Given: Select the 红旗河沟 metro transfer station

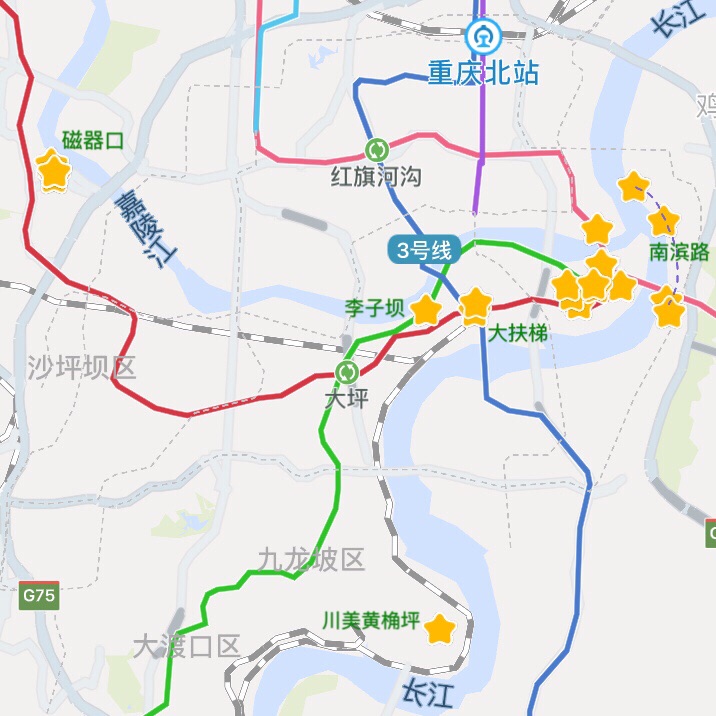Looking at the screenshot, I should [x=377, y=151].
